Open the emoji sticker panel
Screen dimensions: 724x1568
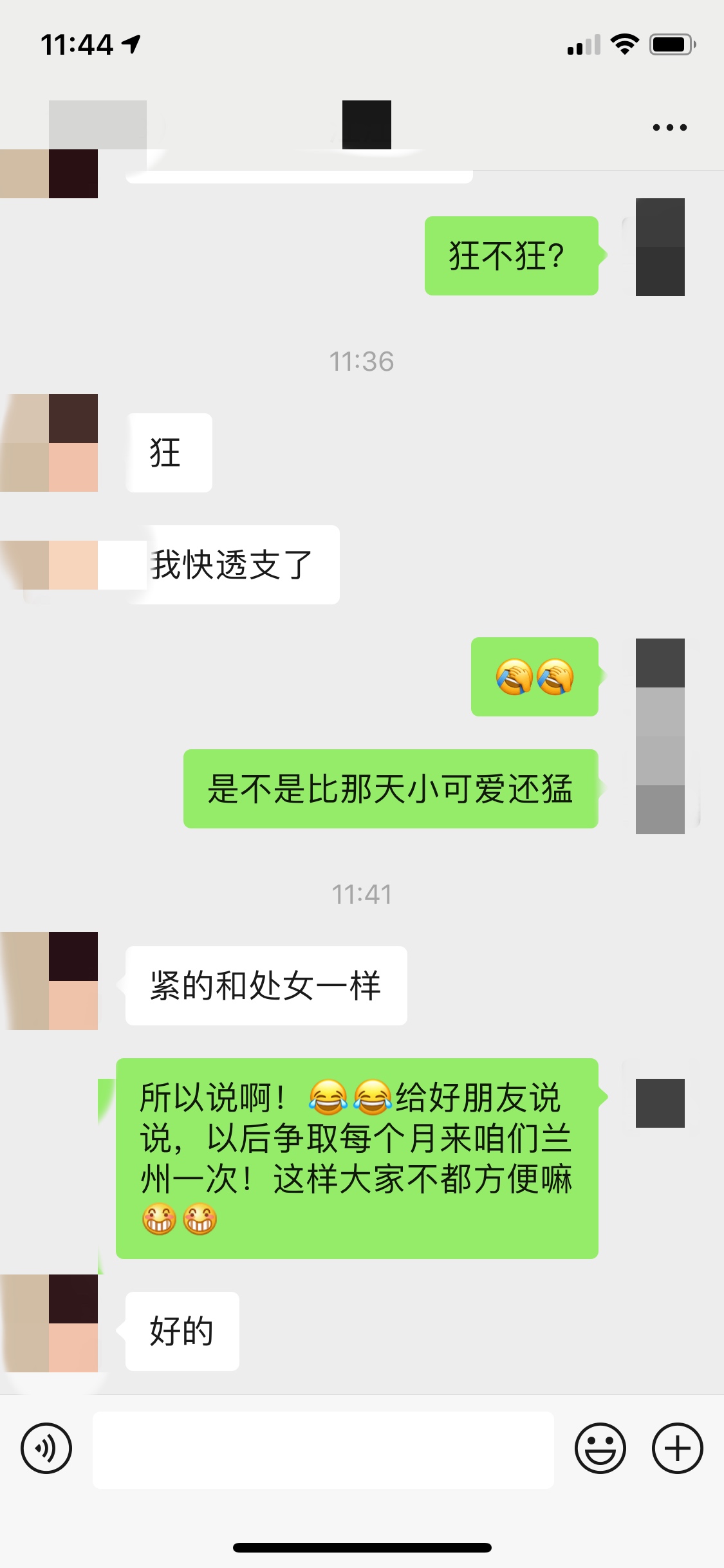(600, 1448)
